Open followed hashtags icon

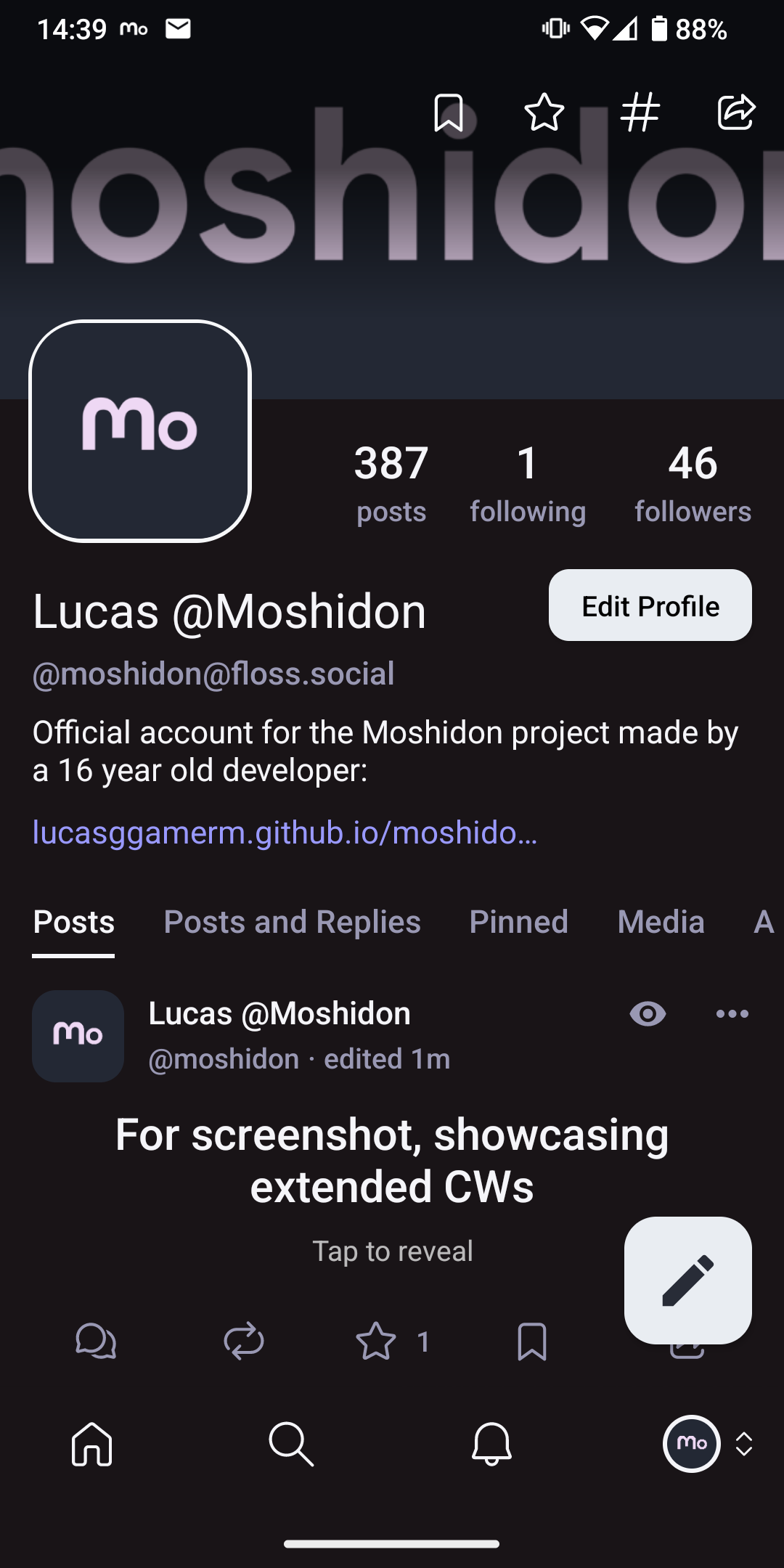pos(640,113)
